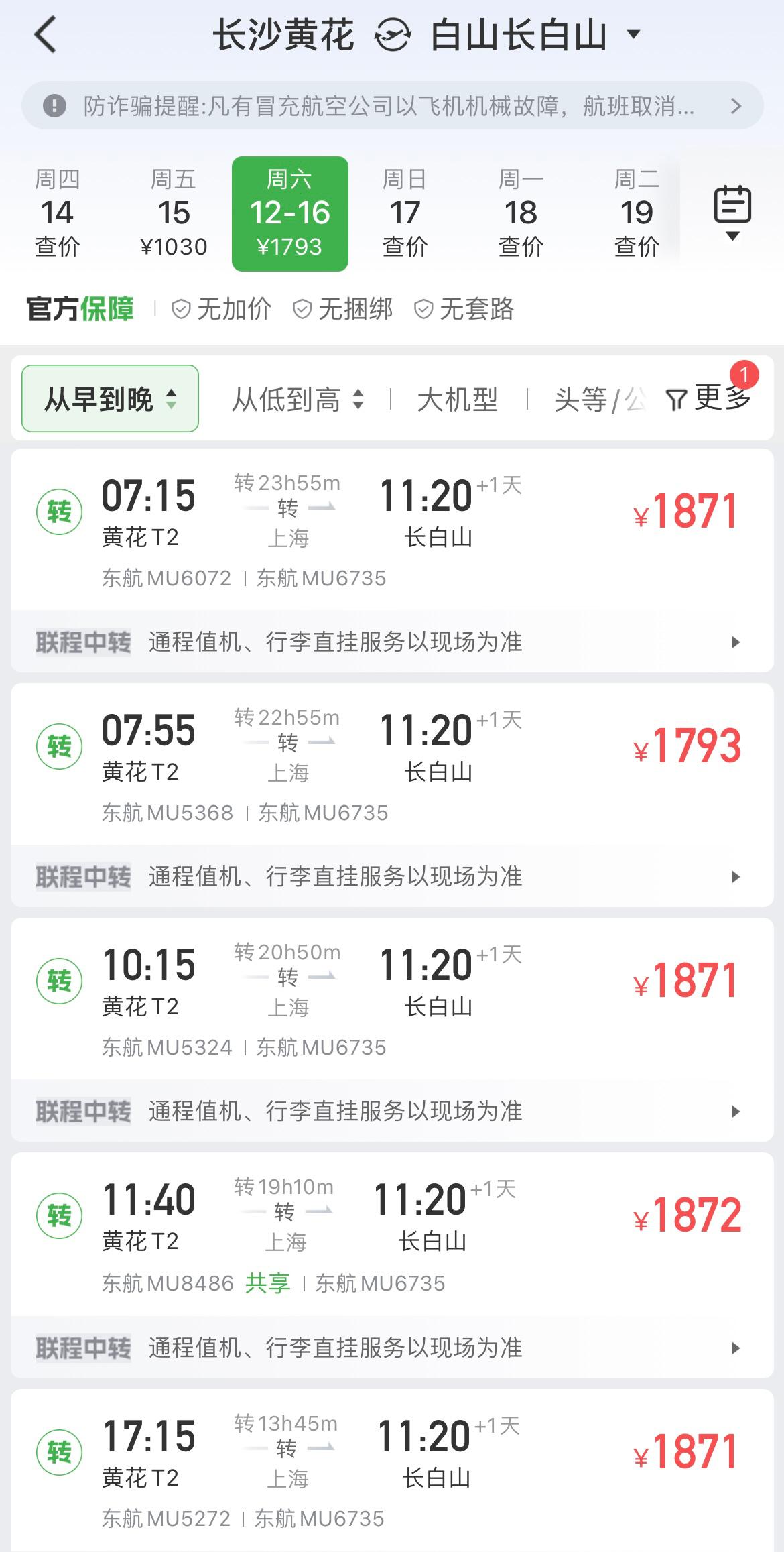Open the route dropdown next to 白山长白山
The image size is (784, 1552).
pyautogui.click(x=633, y=34)
